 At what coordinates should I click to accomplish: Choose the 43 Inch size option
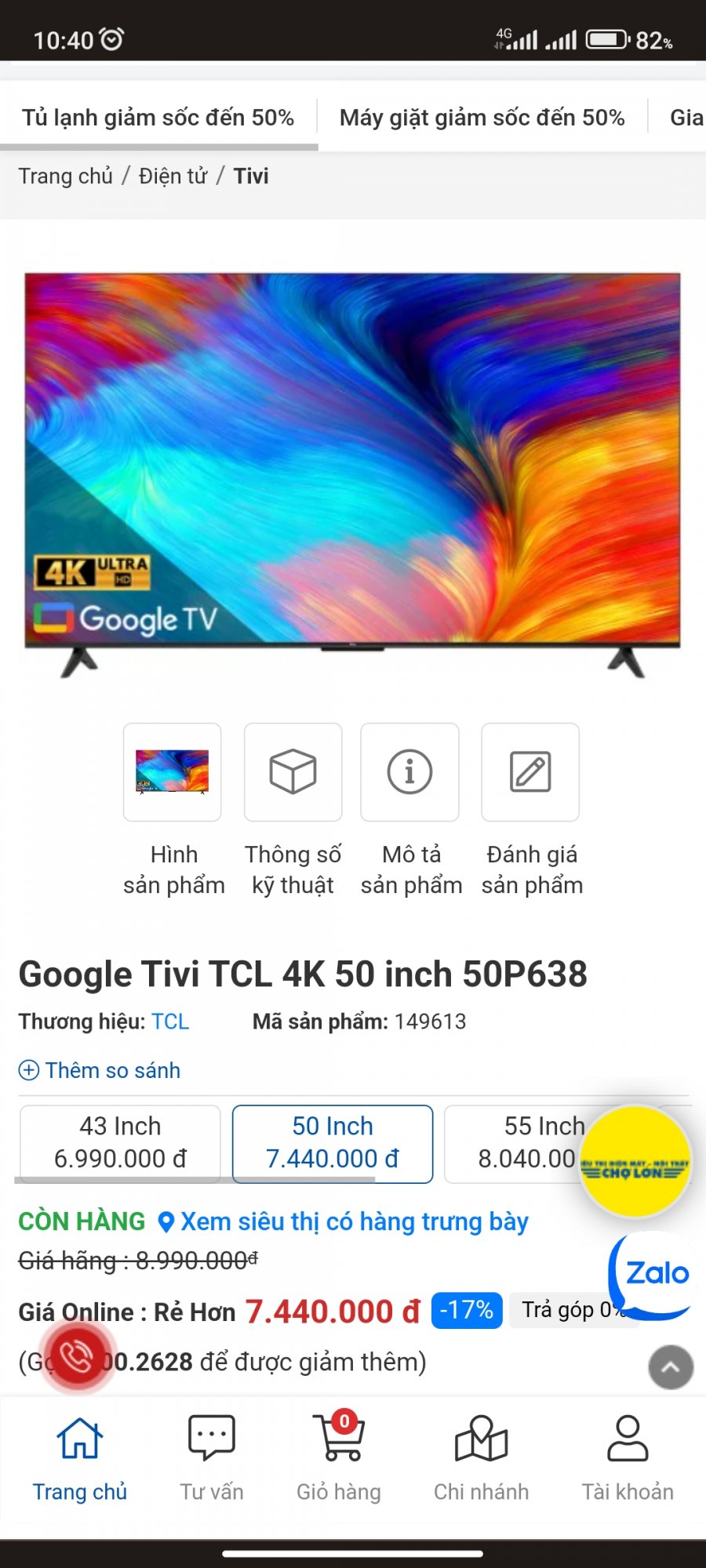(x=120, y=1142)
